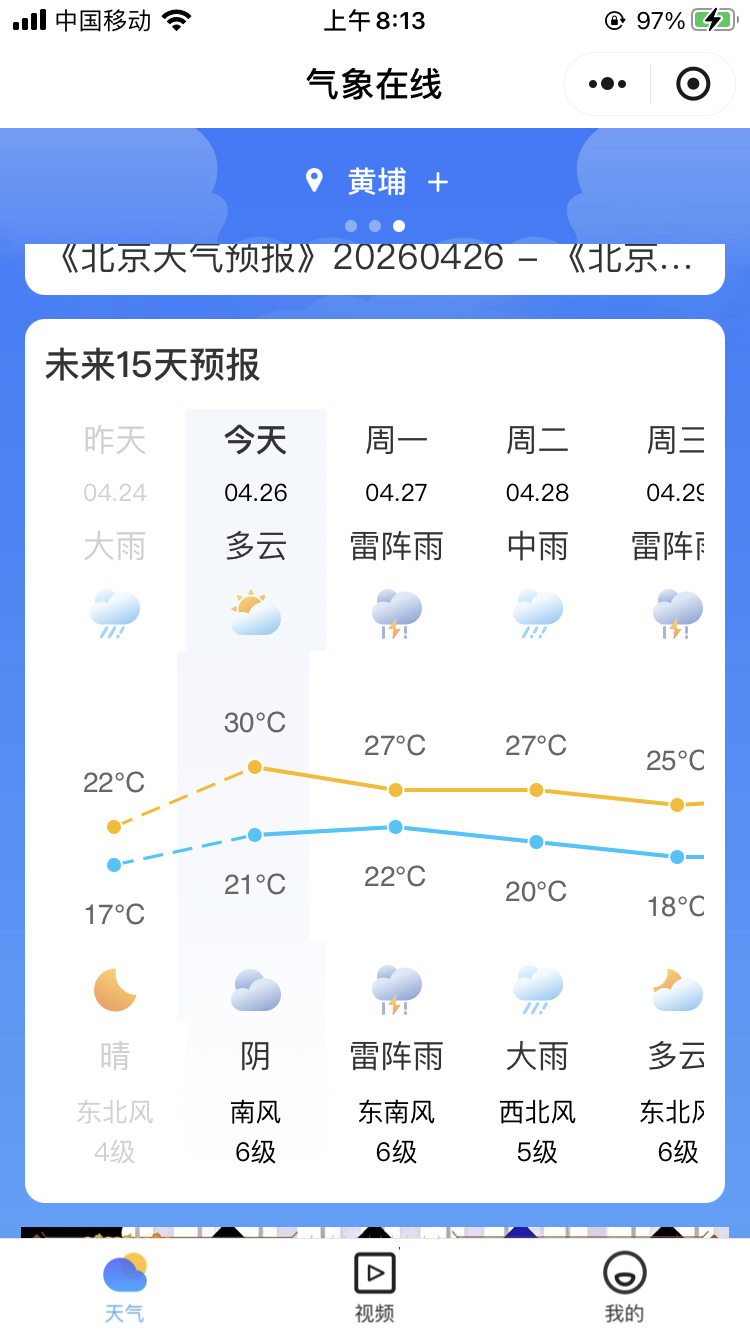Open the 北京天气预报 news item
The image size is (750, 1334).
tap(374, 261)
